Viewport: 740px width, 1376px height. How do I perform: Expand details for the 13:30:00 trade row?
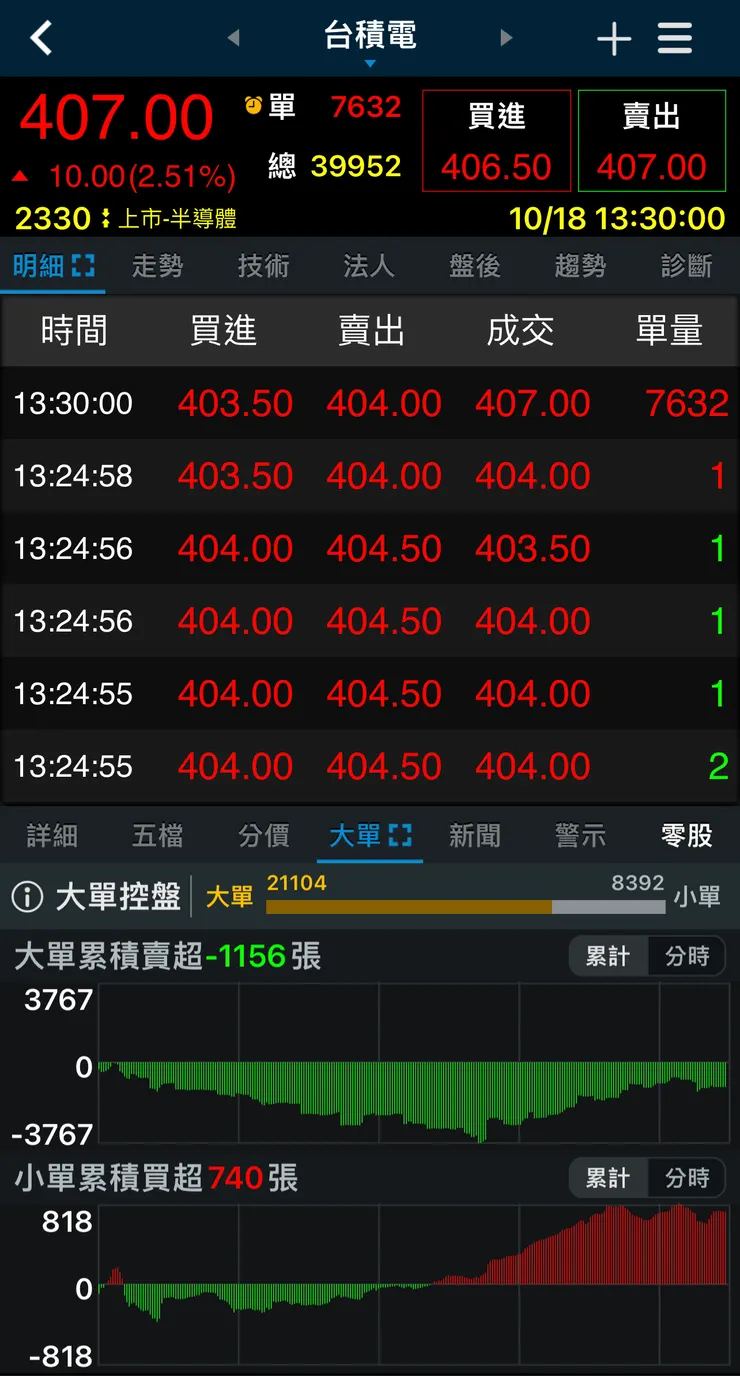(370, 403)
